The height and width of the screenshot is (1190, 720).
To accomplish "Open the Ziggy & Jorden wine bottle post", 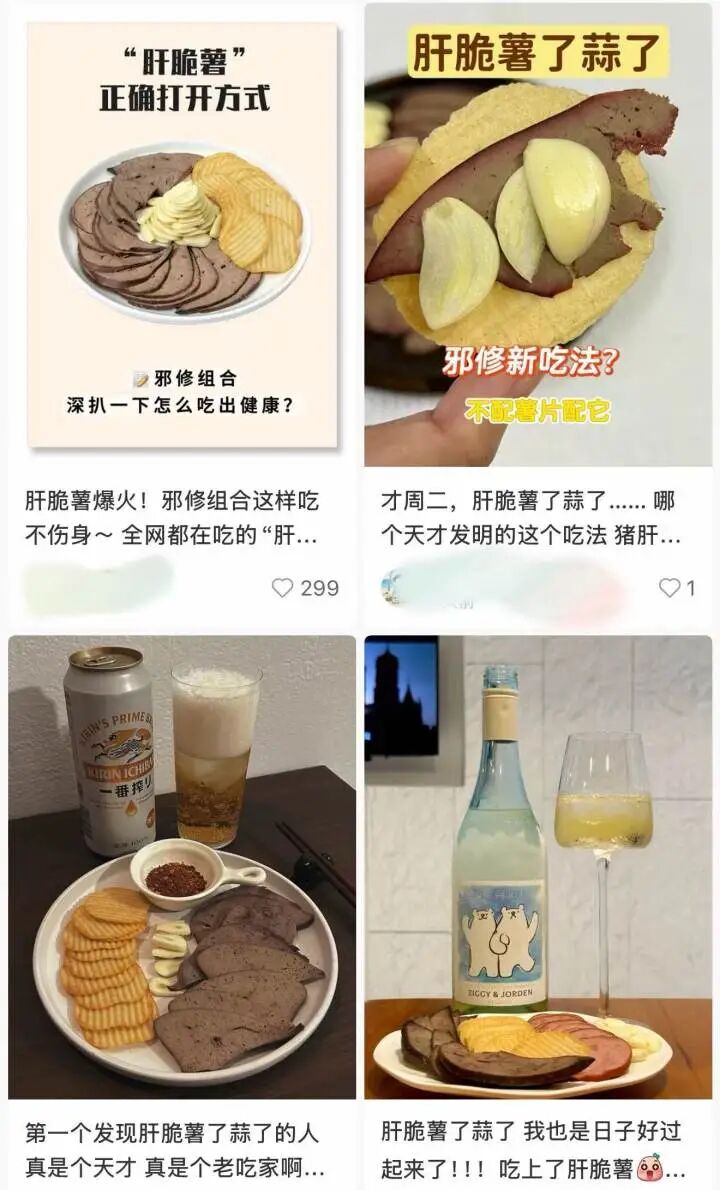I will pos(538,868).
